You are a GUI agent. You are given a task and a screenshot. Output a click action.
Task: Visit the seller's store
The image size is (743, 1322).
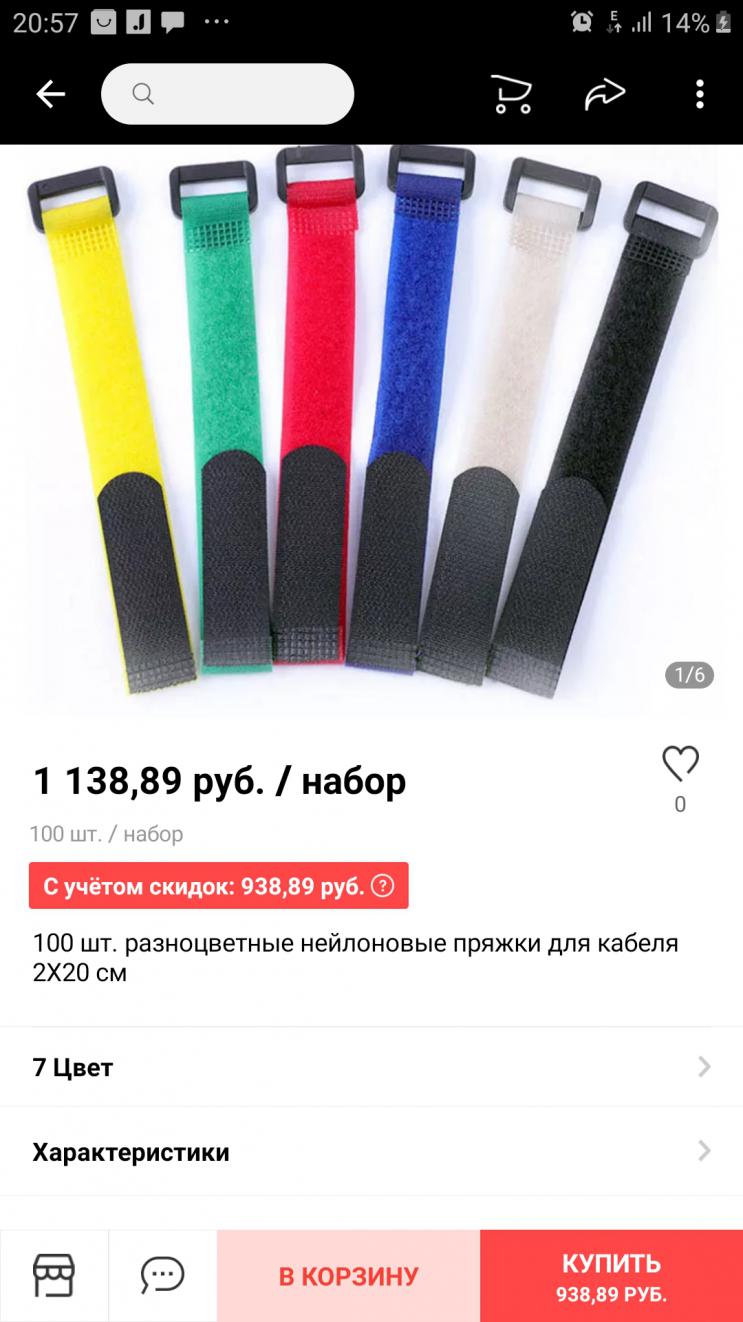pyautogui.click(x=54, y=1275)
